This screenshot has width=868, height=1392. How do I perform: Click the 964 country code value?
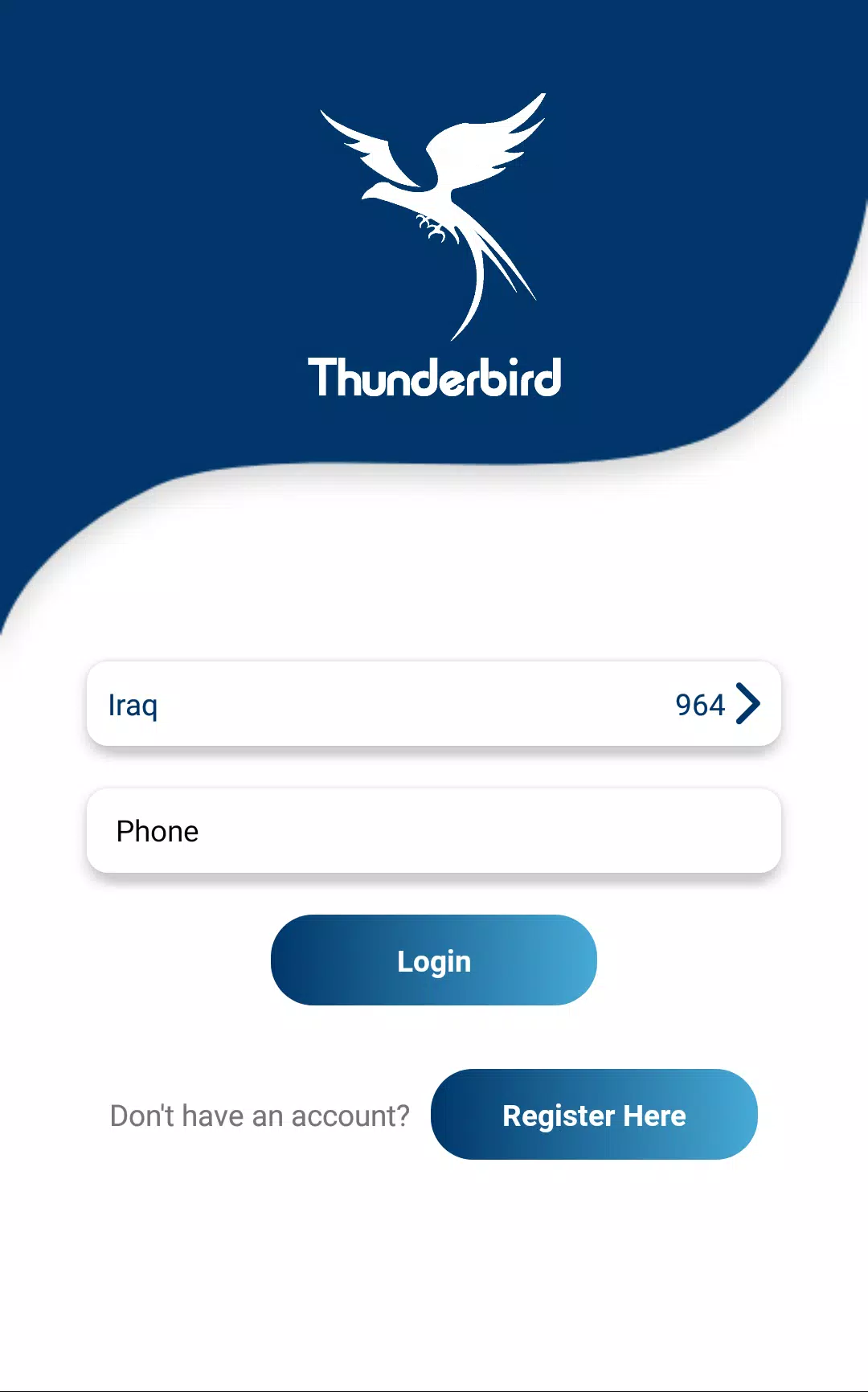(699, 705)
